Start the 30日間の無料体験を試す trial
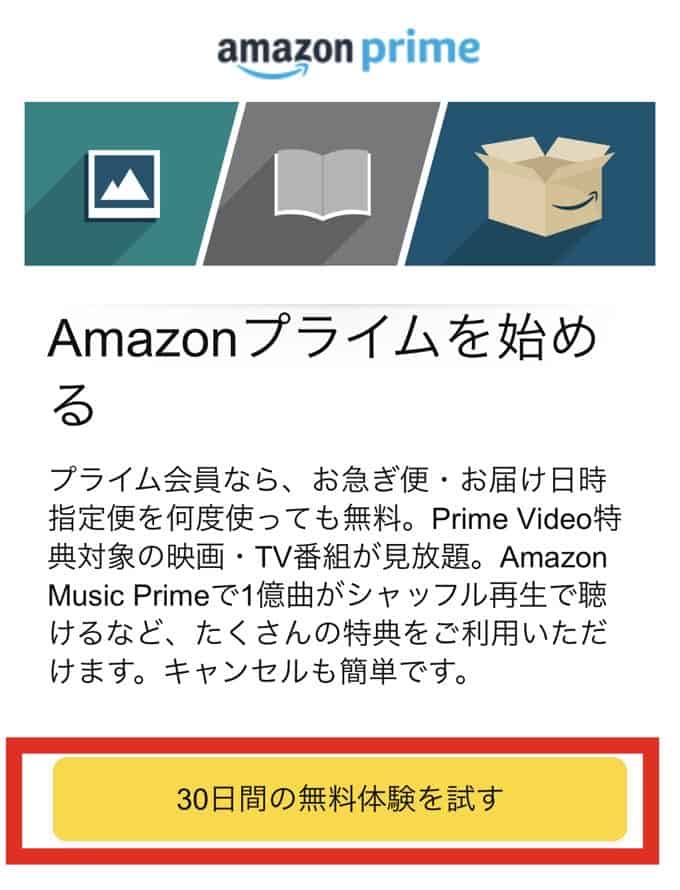 (x=340, y=799)
